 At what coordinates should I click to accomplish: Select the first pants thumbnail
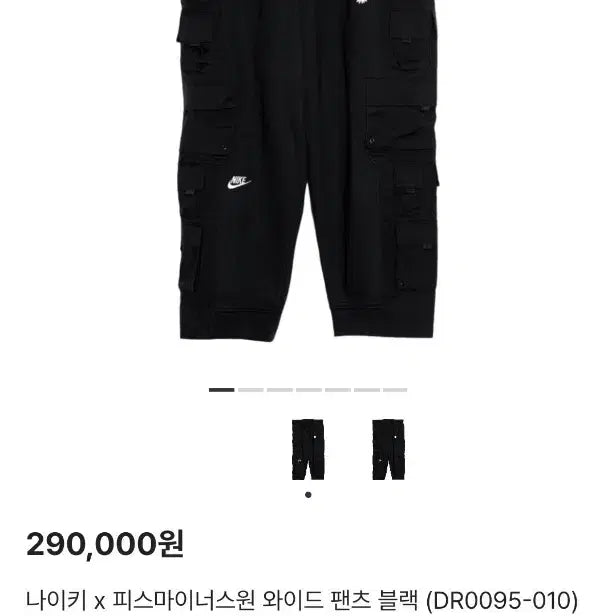click(x=308, y=449)
